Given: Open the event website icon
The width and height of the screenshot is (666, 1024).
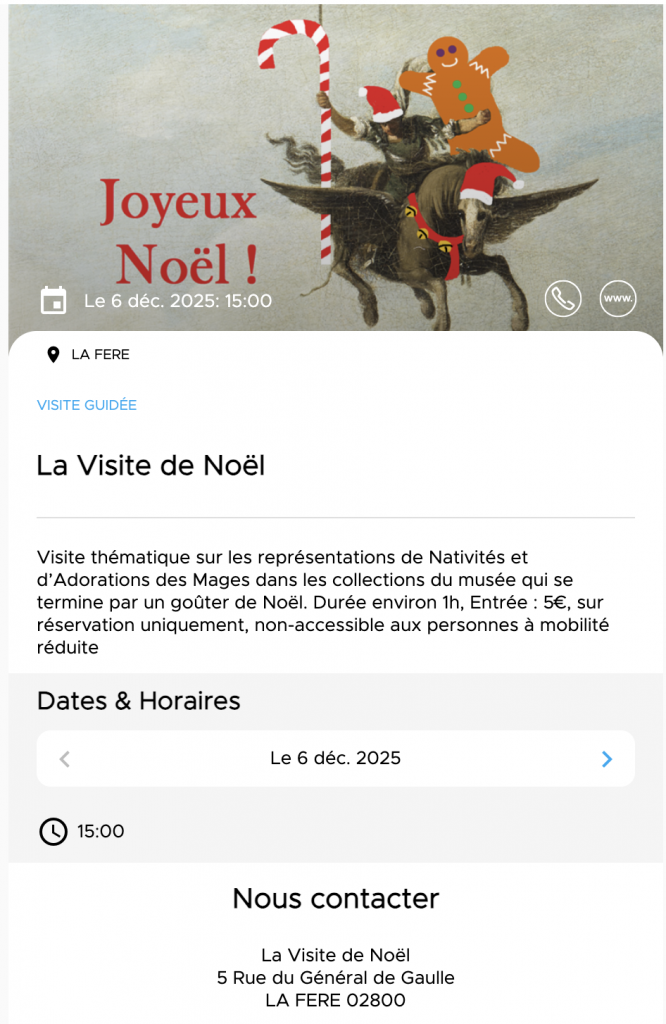Looking at the screenshot, I should tap(618, 298).
